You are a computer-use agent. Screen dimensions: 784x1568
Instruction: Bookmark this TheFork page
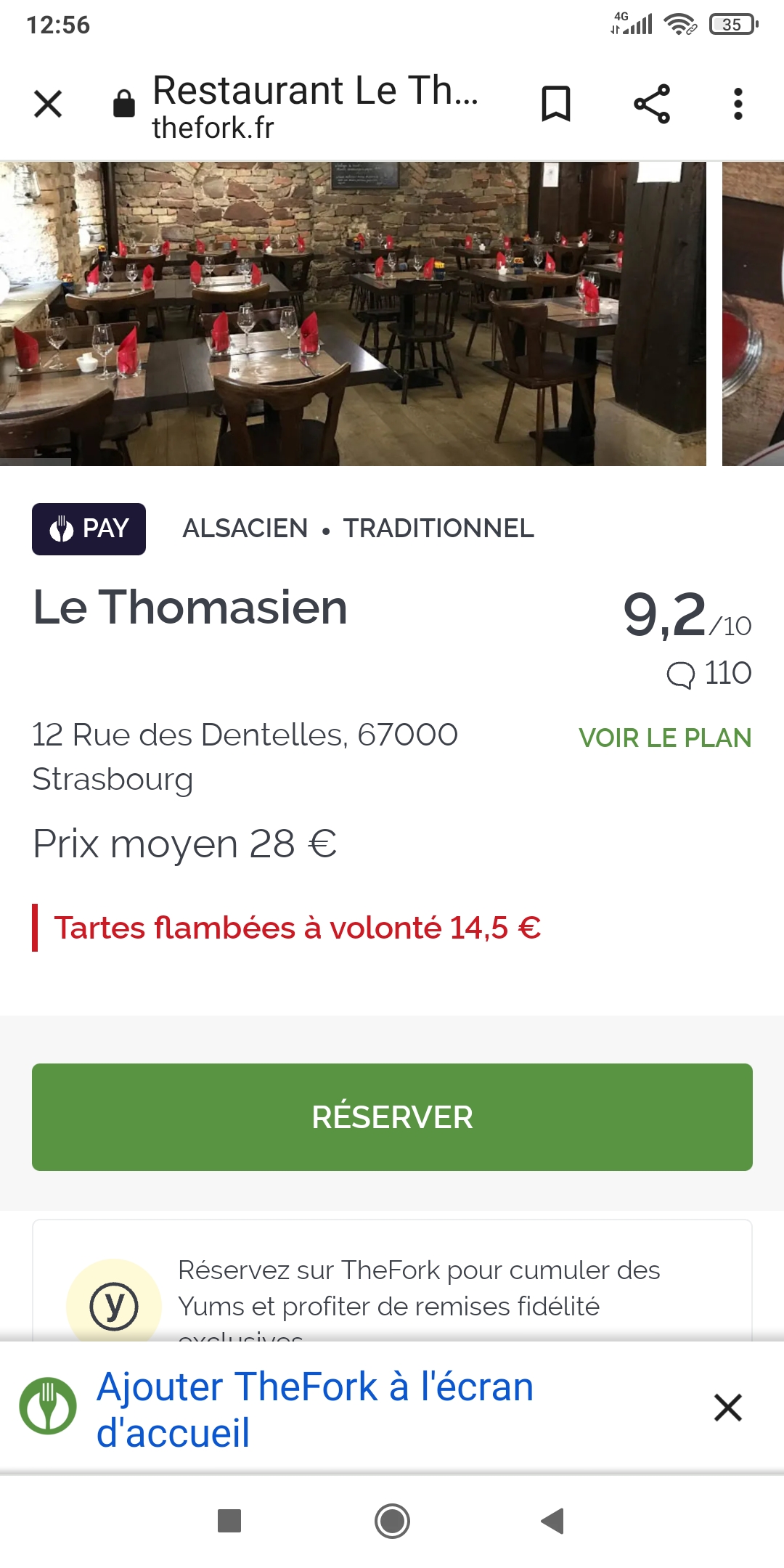pos(556,104)
